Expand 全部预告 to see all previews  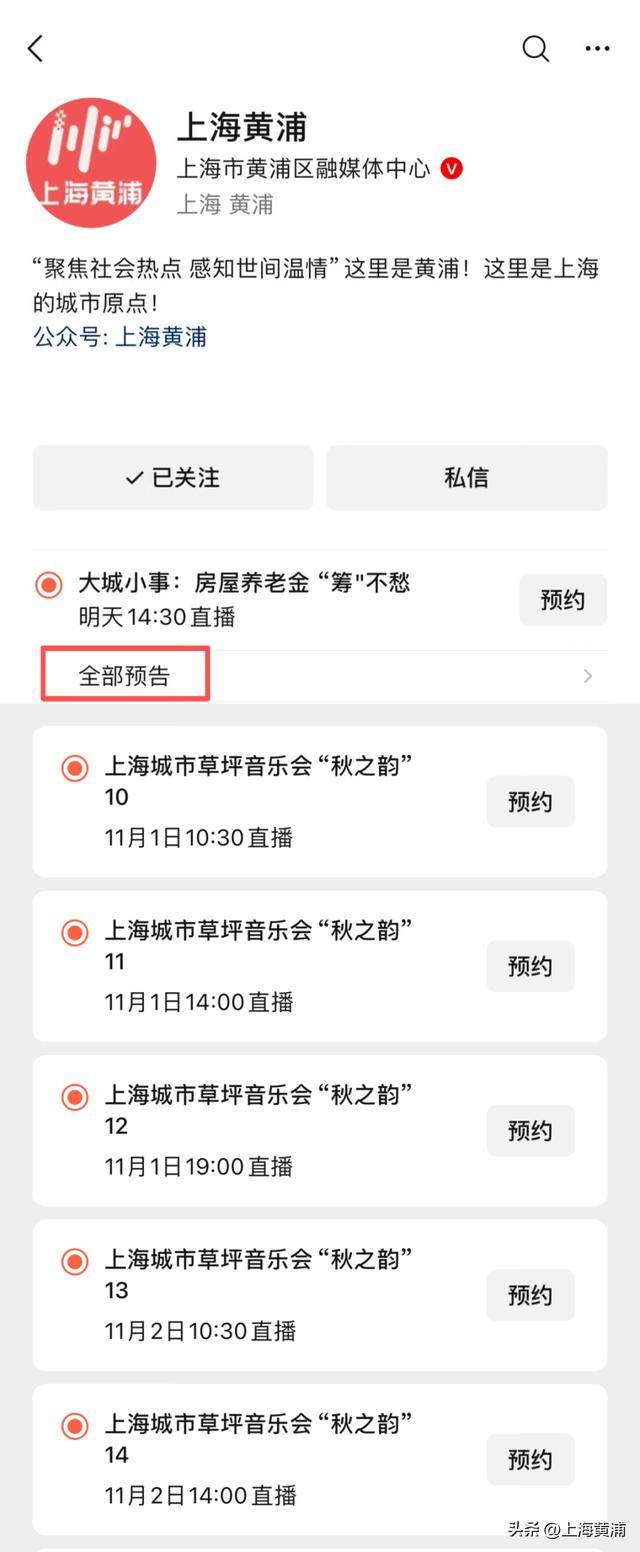(125, 676)
